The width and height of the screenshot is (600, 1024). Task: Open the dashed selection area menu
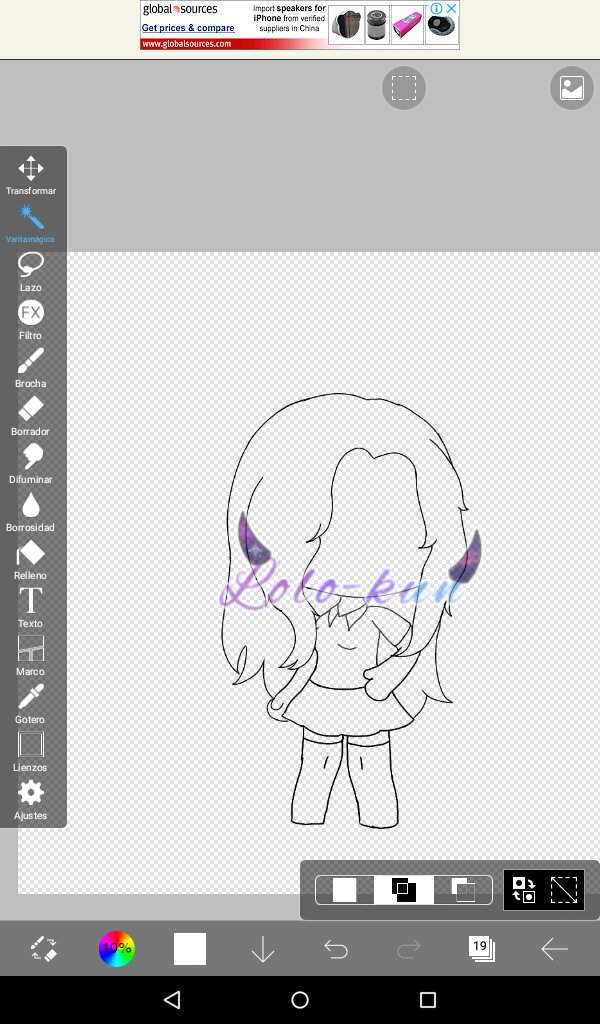coord(404,88)
